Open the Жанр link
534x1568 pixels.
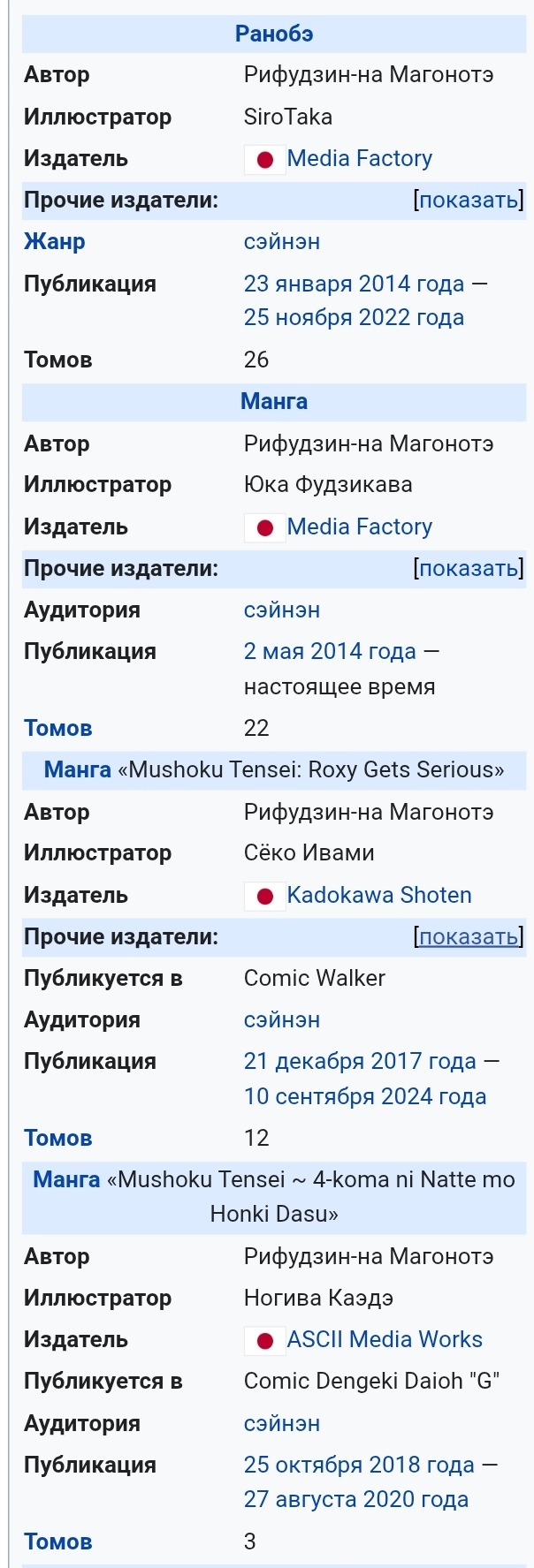tap(55, 241)
